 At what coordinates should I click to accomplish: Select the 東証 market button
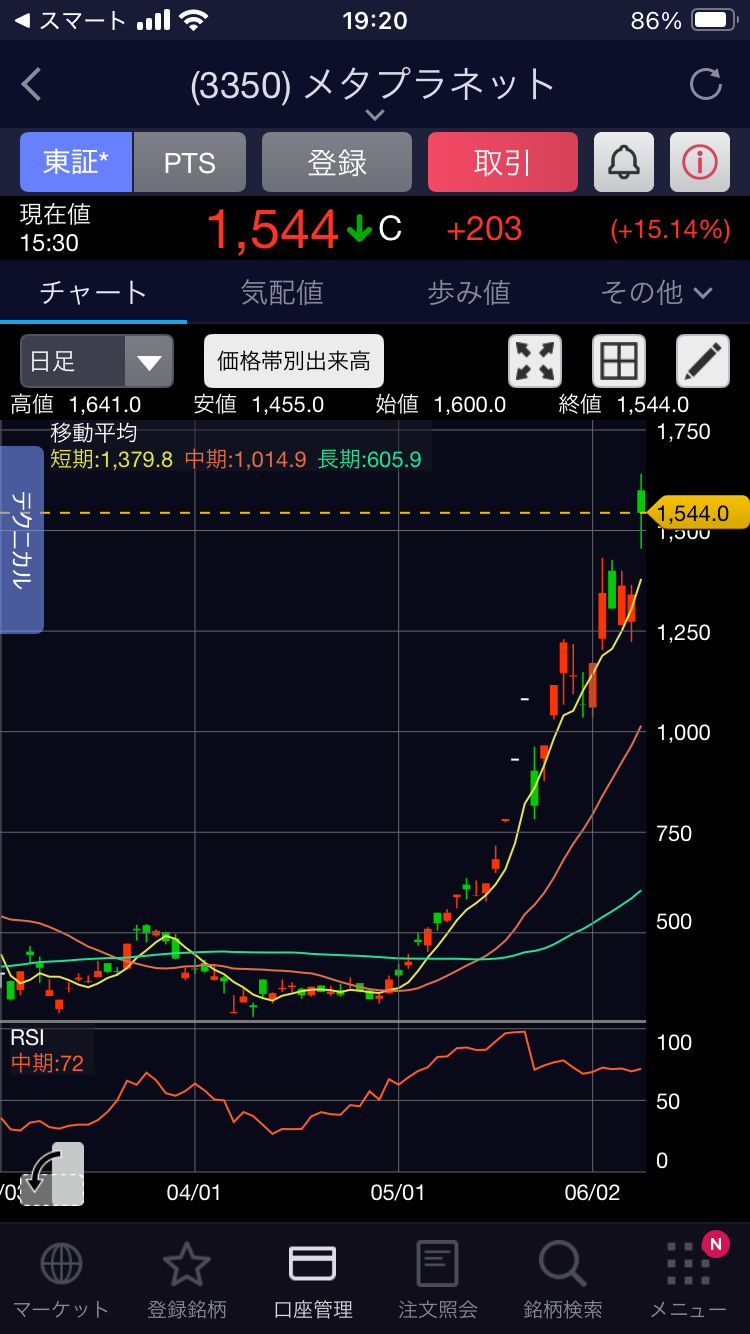[76, 162]
